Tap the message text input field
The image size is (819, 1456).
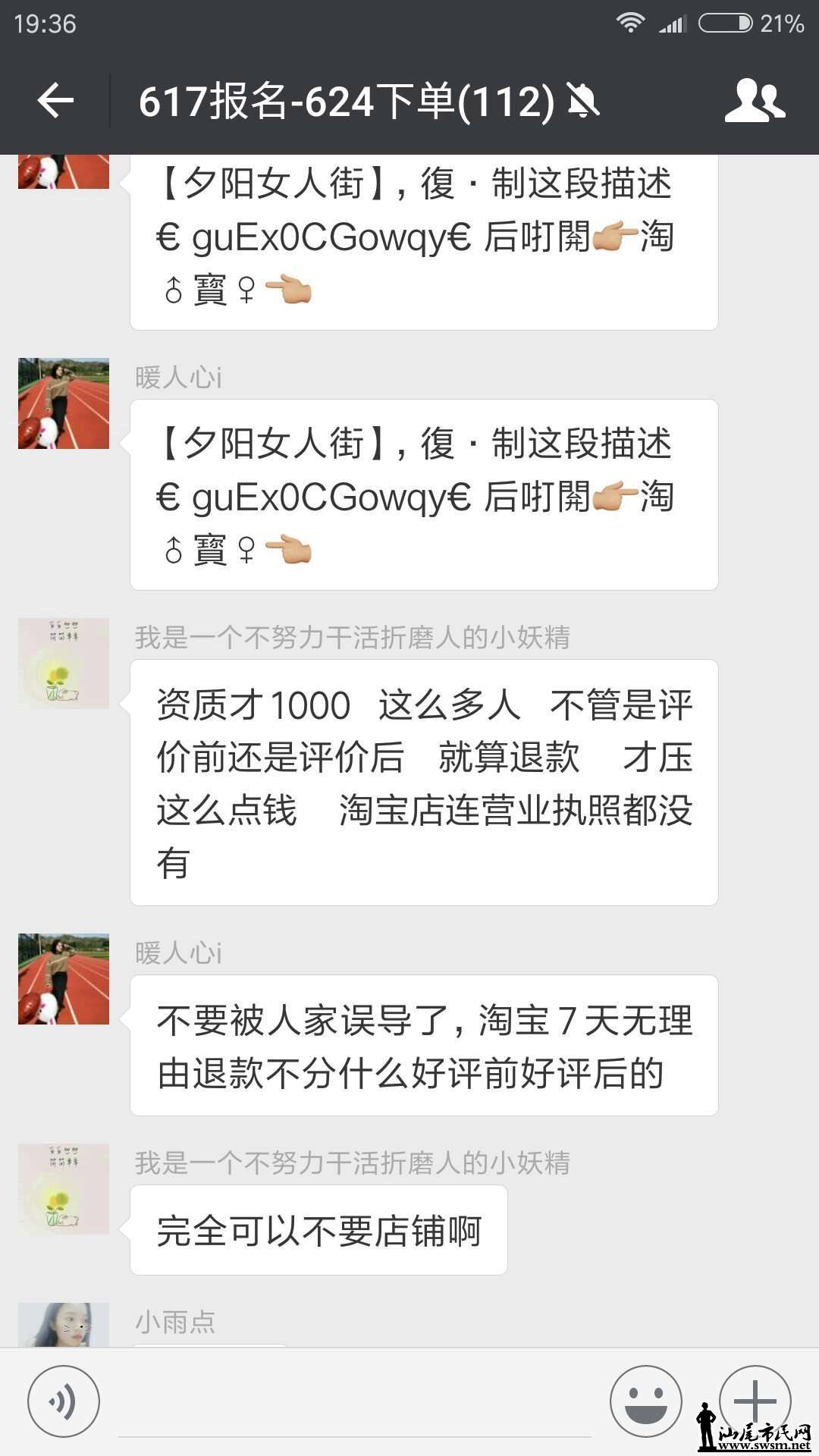click(354, 1403)
